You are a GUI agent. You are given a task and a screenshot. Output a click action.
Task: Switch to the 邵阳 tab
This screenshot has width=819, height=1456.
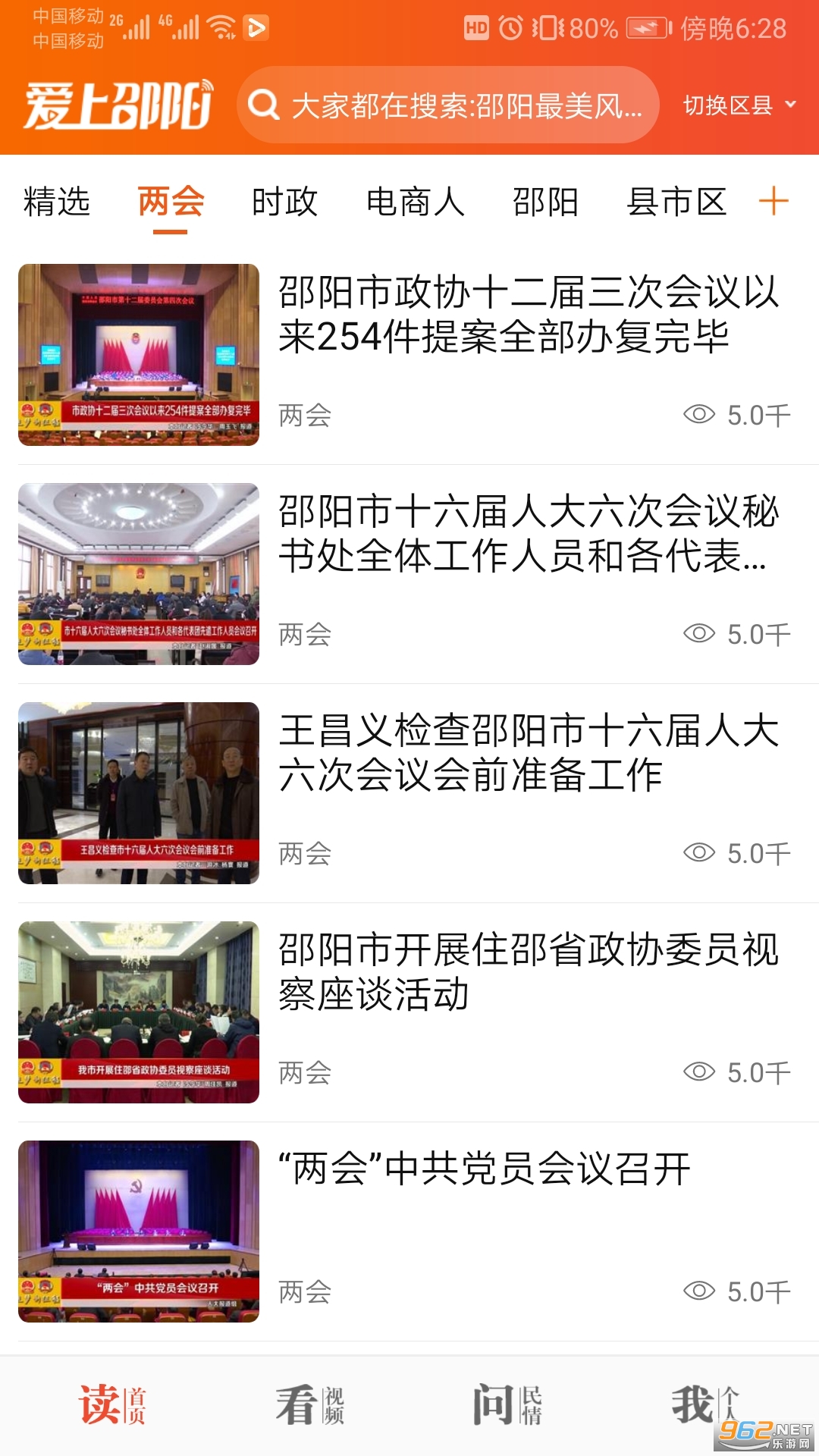click(545, 202)
